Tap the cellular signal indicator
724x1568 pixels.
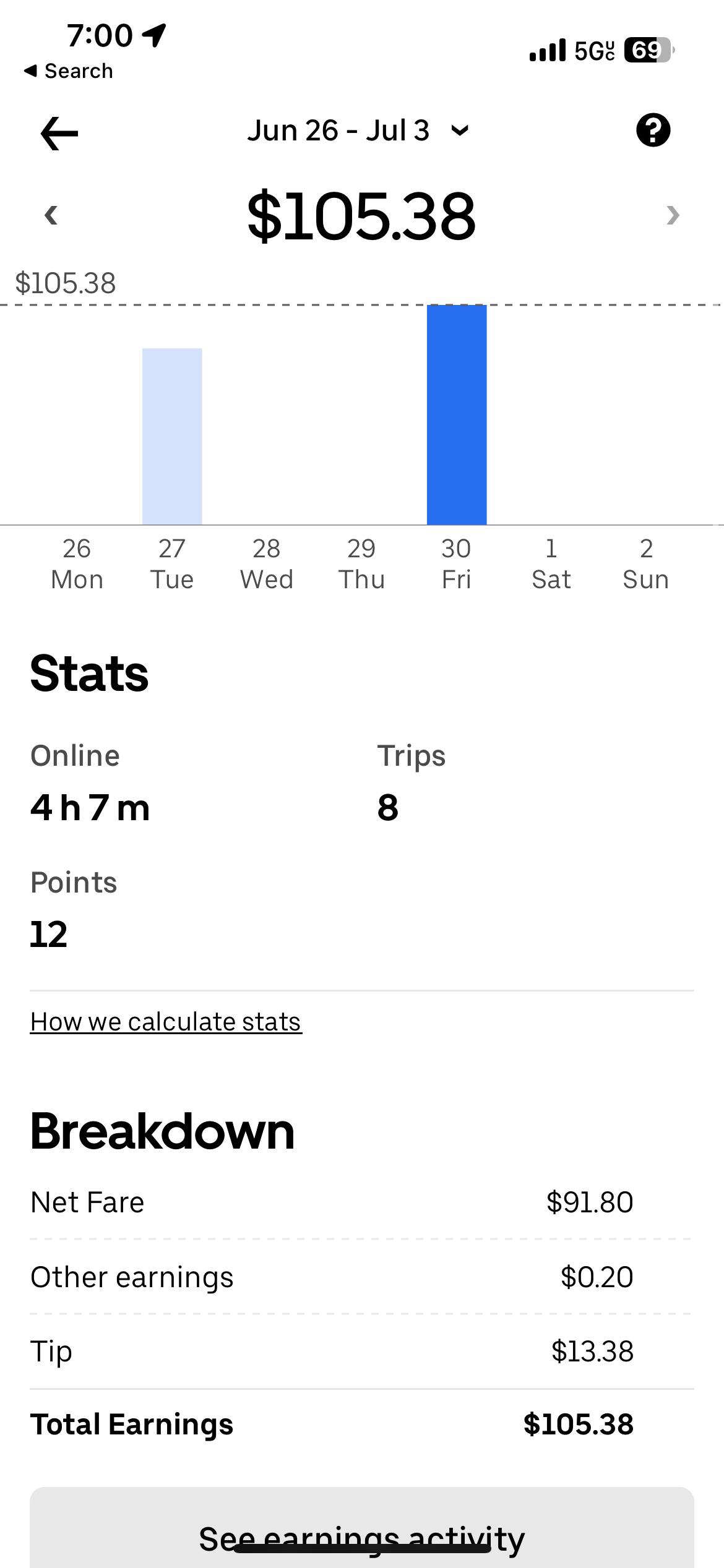pos(547,48)
